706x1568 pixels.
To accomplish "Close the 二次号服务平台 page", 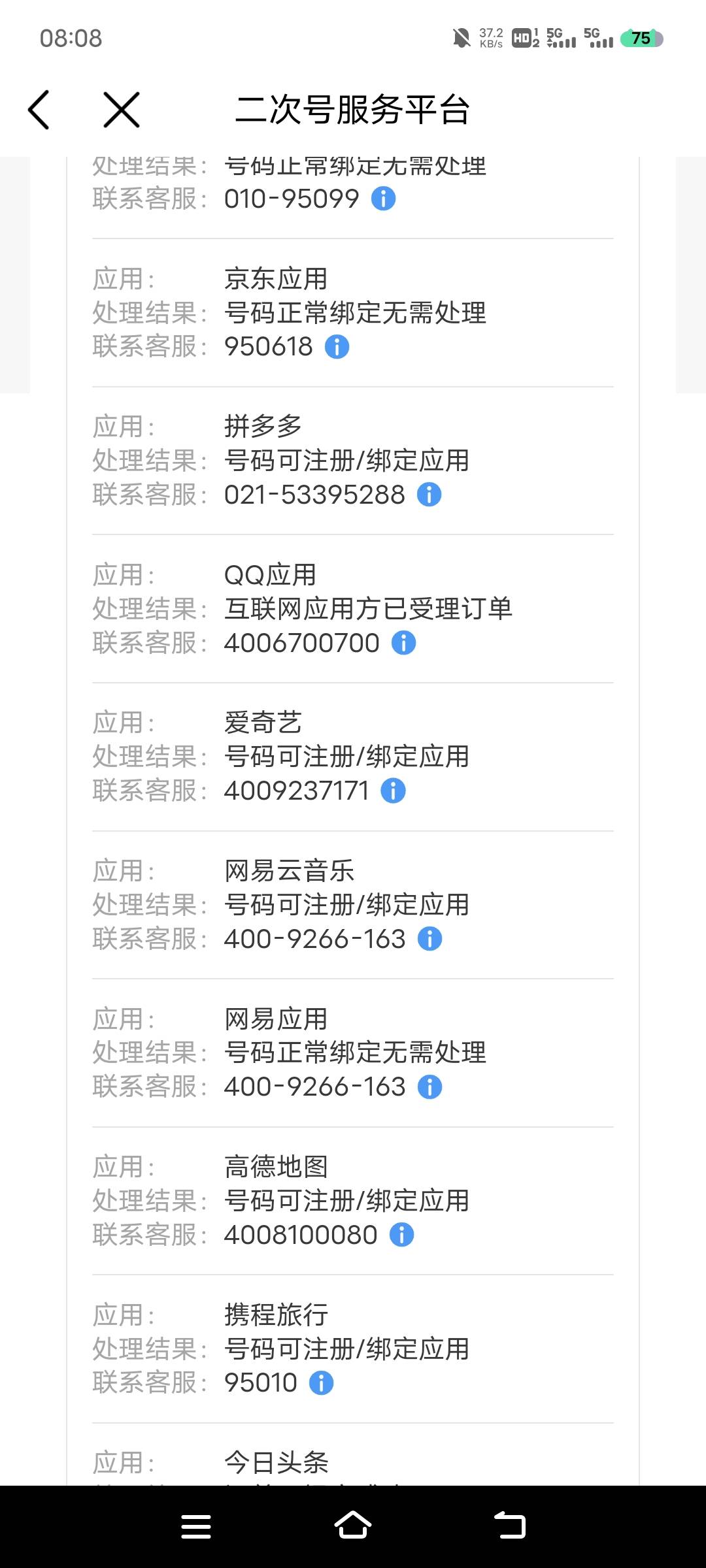I will click(x=122, y=109).
